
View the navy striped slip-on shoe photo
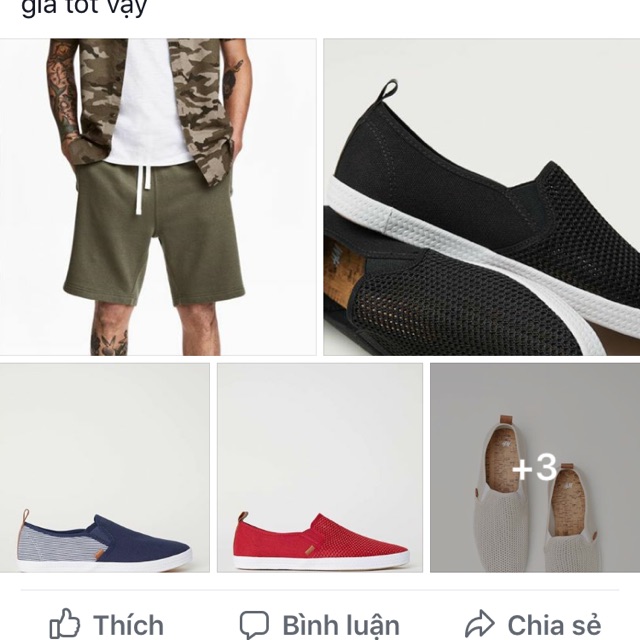(x=104, y=467)
